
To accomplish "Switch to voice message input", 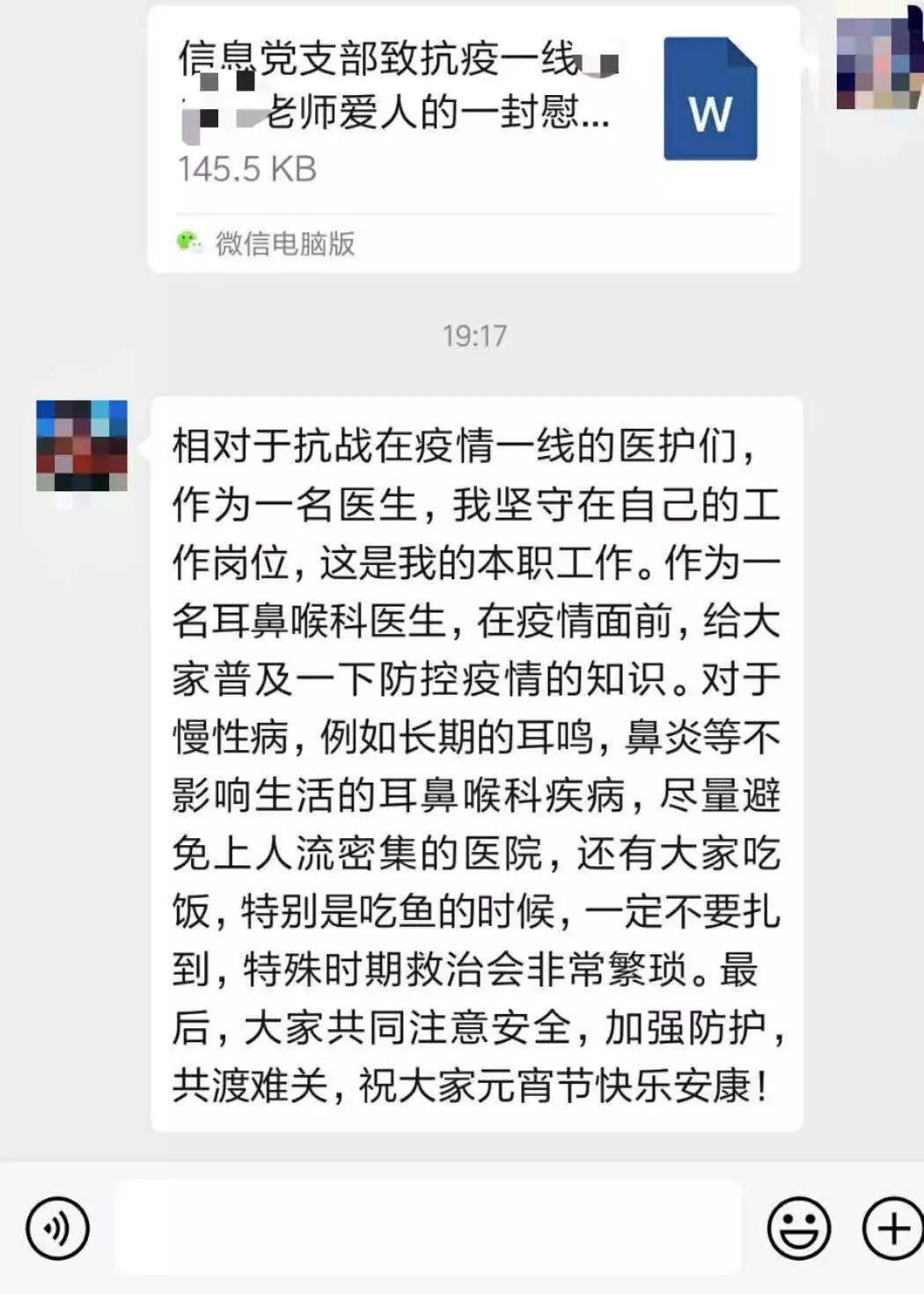I will 58,1228.
